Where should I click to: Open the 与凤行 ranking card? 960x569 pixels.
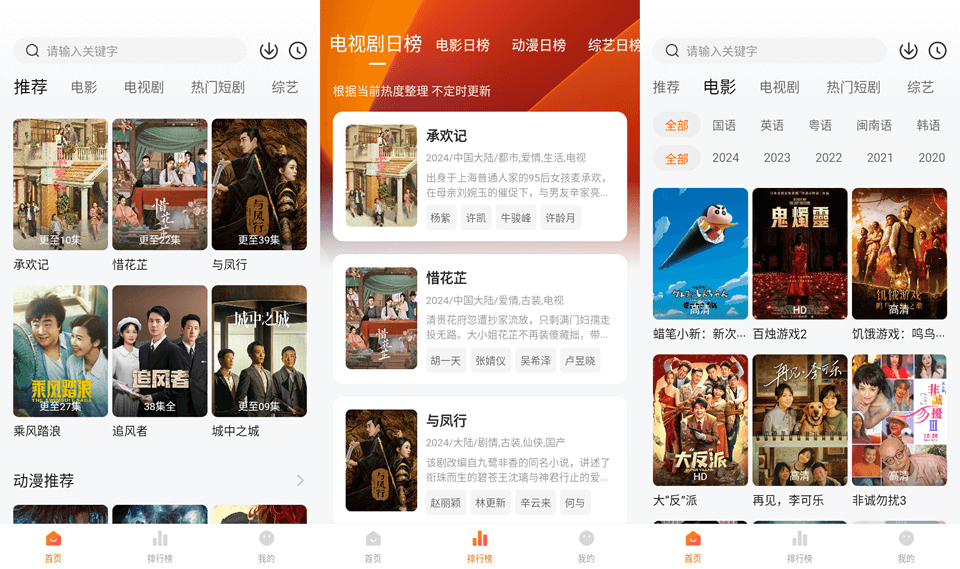click(x=479, y=460)
